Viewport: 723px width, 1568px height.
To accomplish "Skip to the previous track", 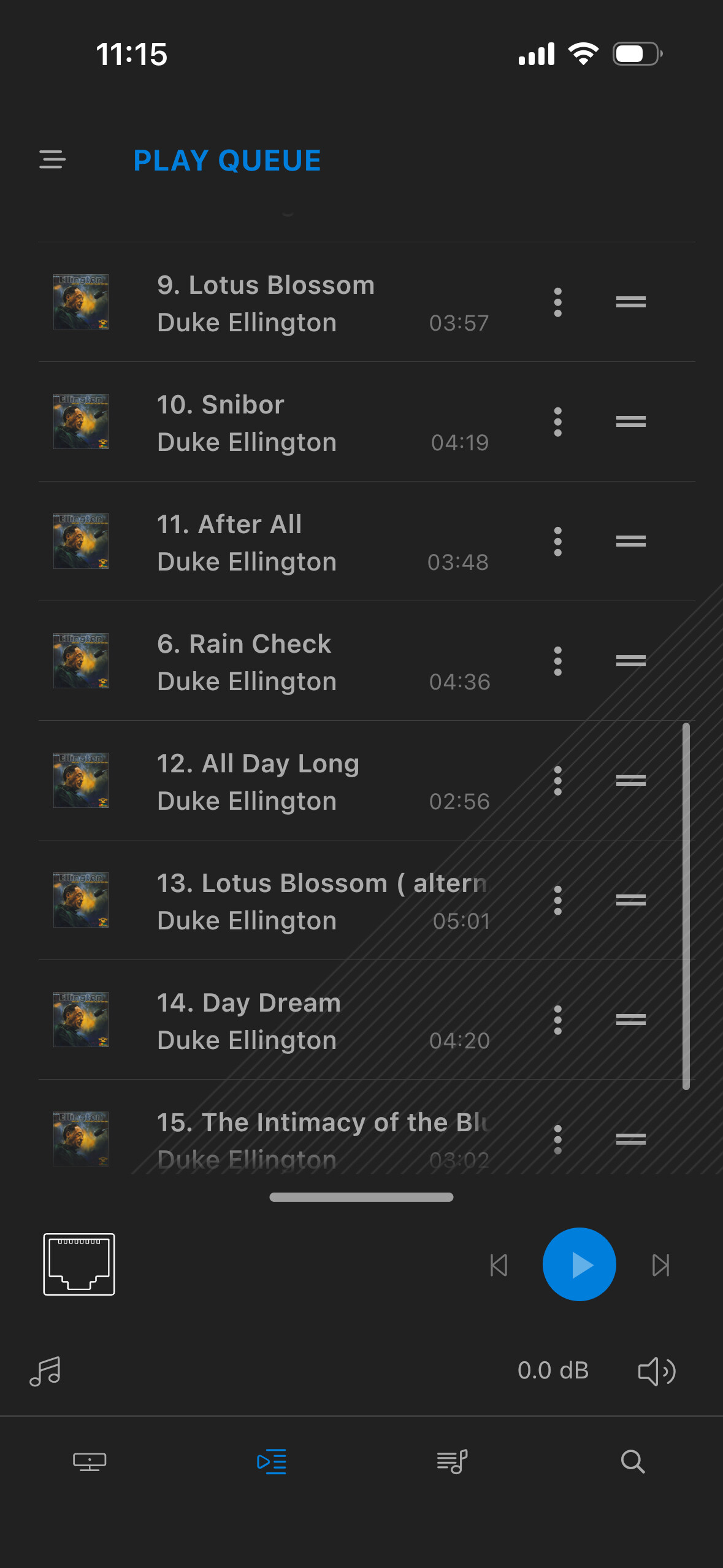I will 499,1265.
